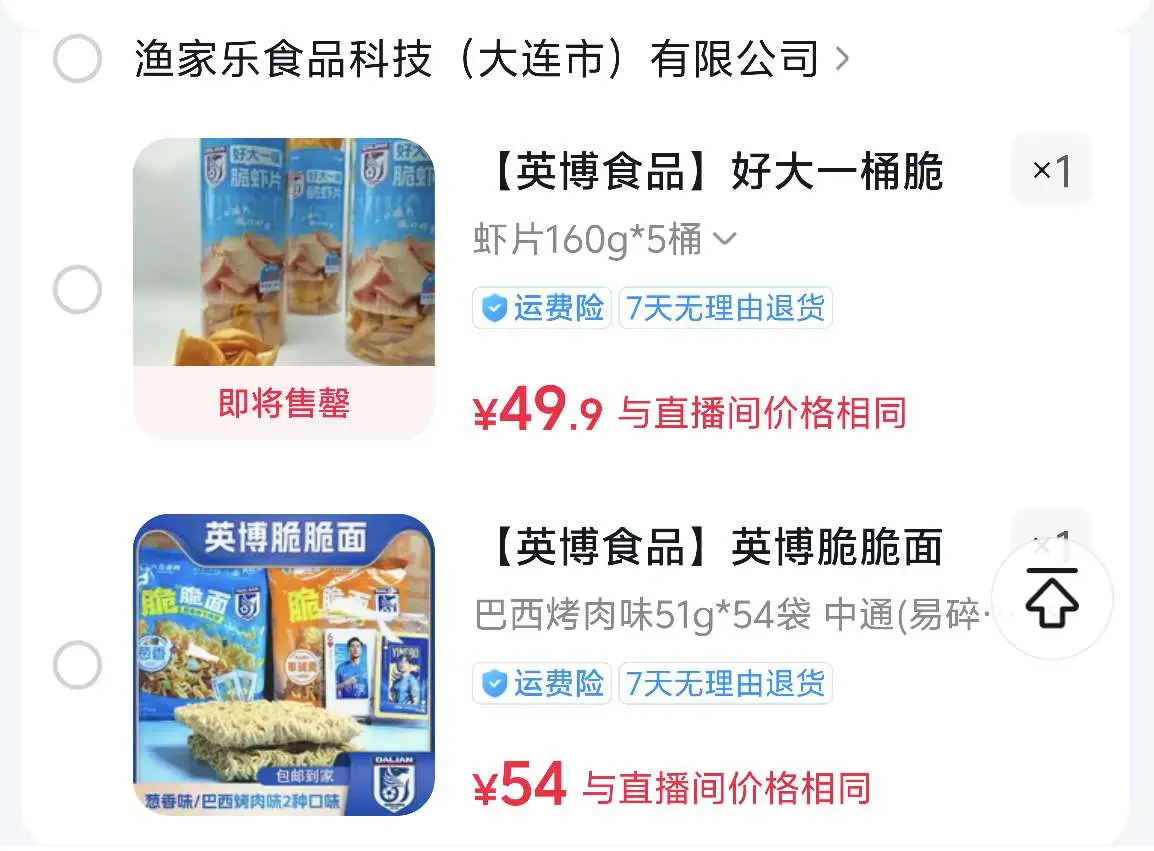The height and width of the screenshot is (851, 1154).
Task: Select all items from 渔家乐食品科技 store
Action: pos(77,59)
